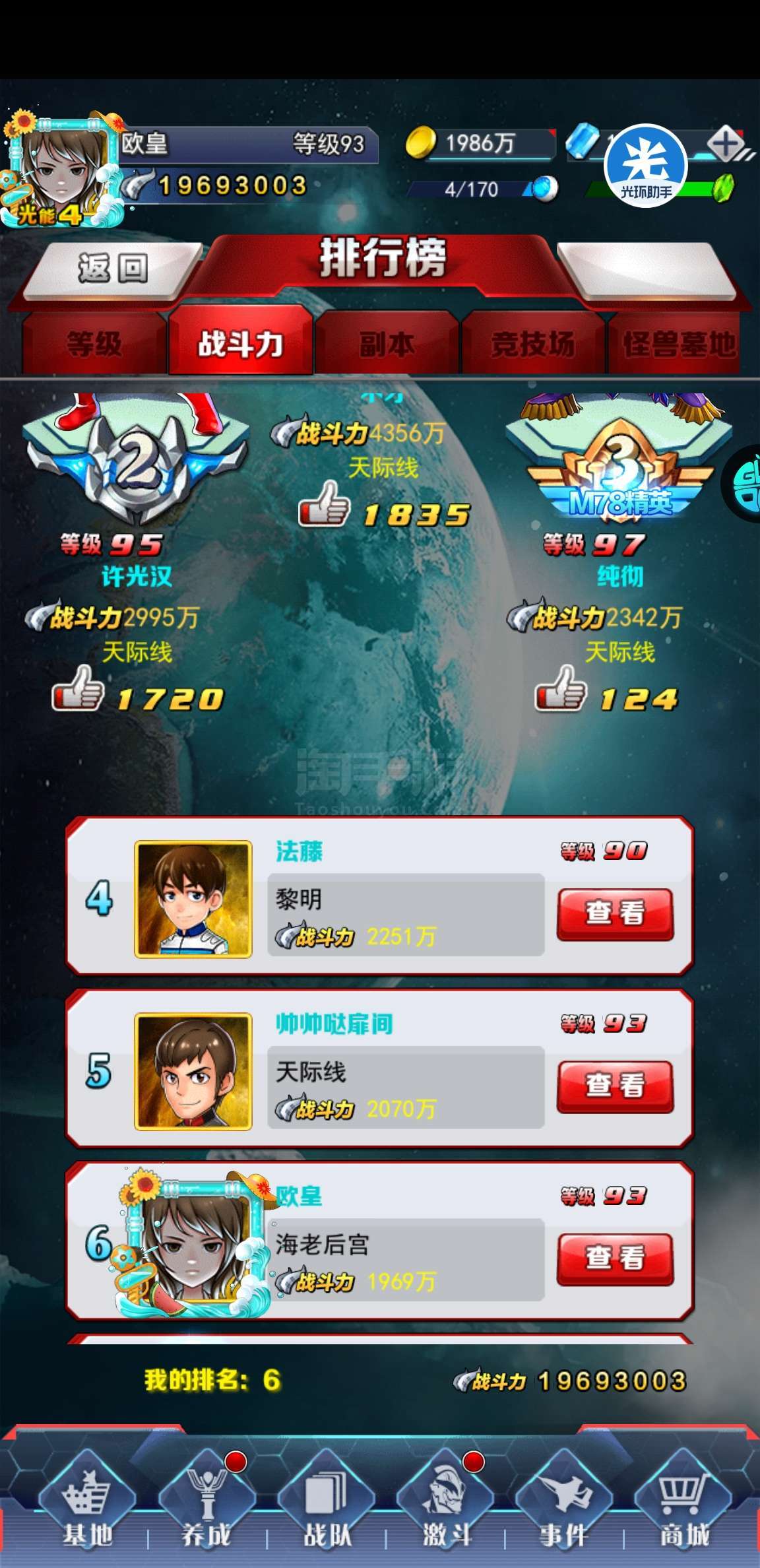The width and height of the screenshot is (760, 1568).
Task: Give a thumbs up to 纯彻
Action: click(561, 688)
